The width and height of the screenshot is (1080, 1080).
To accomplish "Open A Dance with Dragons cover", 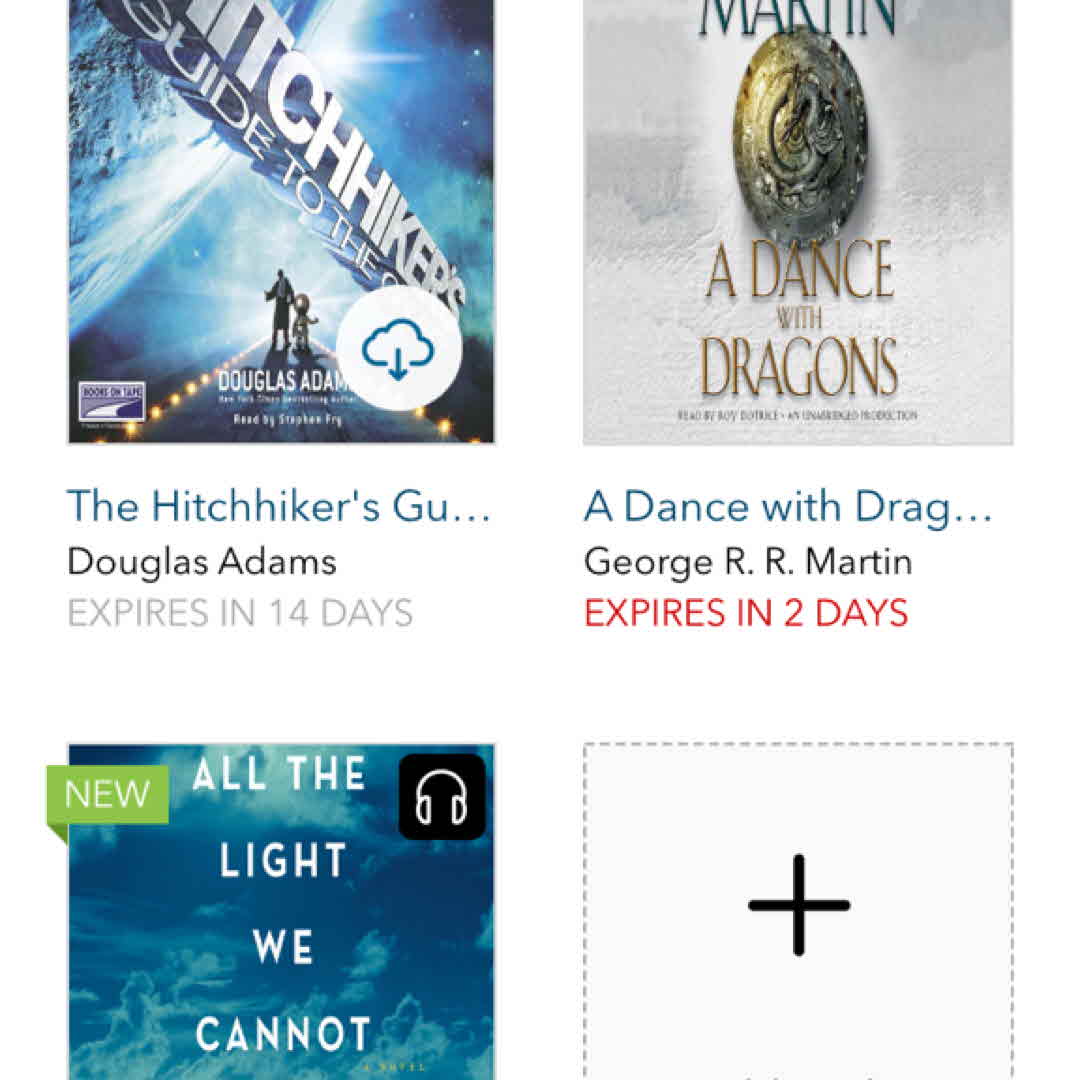I will [x=797, y=220].
